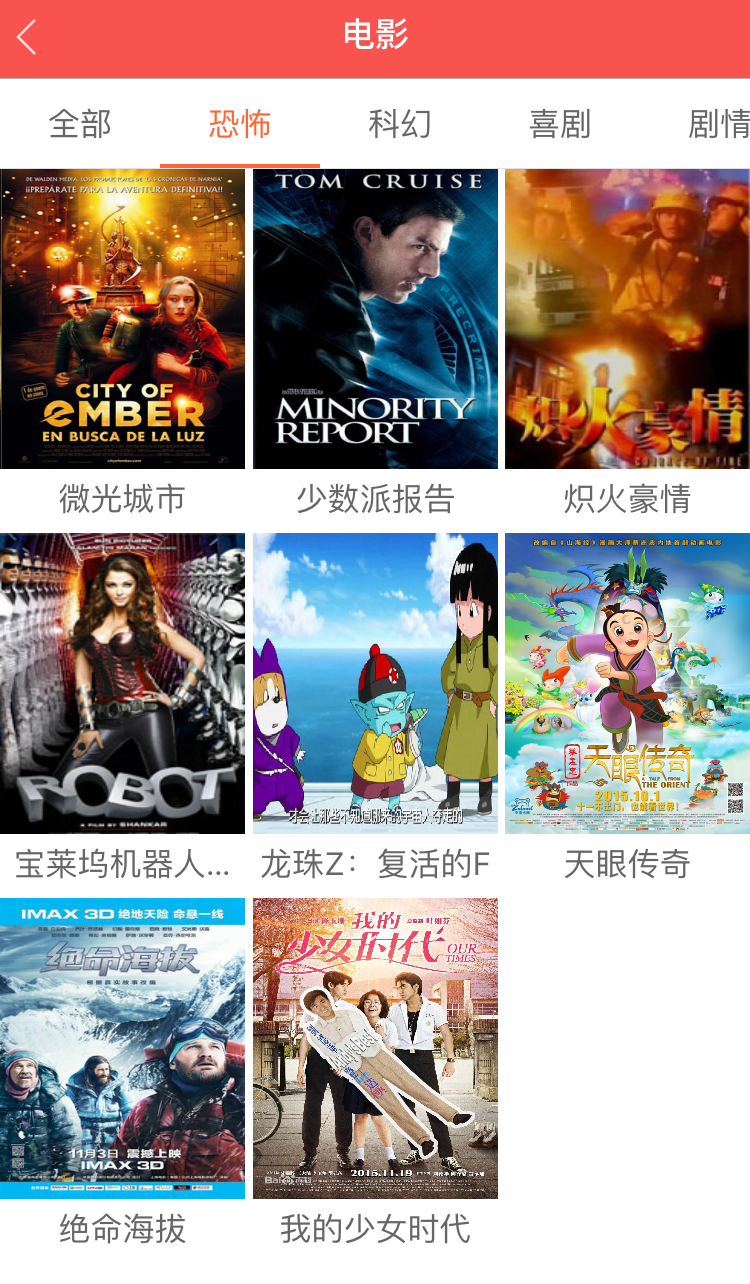Switch to the 喜剧 tab

pos(560,125)
